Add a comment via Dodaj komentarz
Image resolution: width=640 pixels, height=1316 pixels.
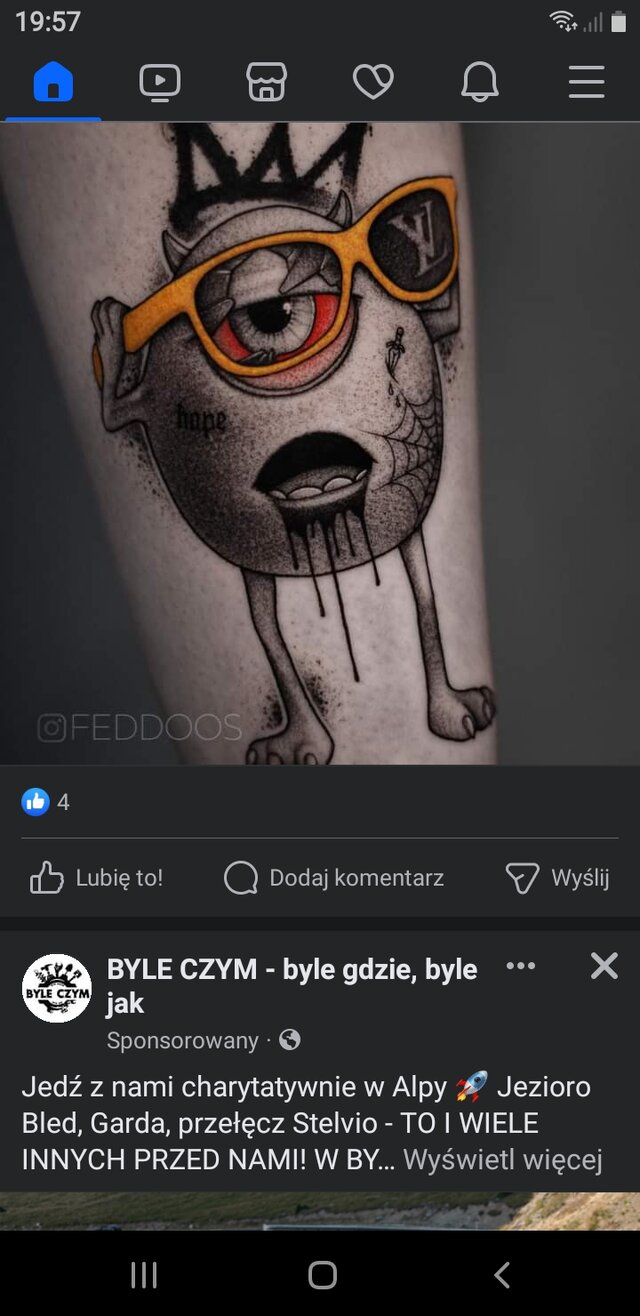[334, 878]
